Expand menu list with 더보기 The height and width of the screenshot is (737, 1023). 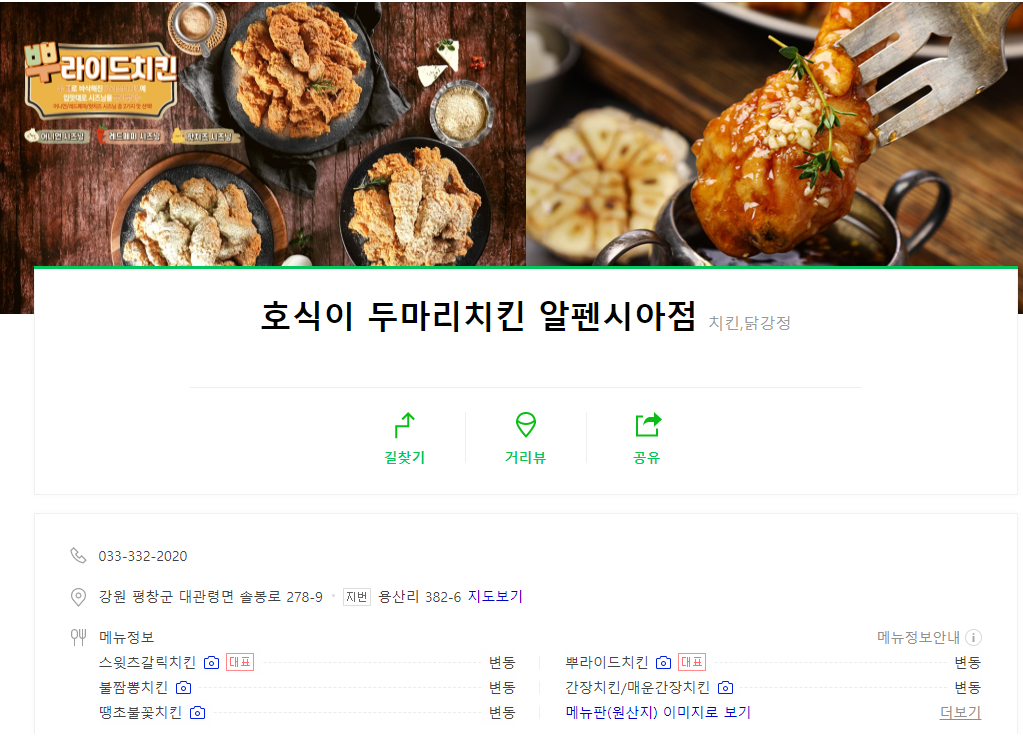point(960,713)
